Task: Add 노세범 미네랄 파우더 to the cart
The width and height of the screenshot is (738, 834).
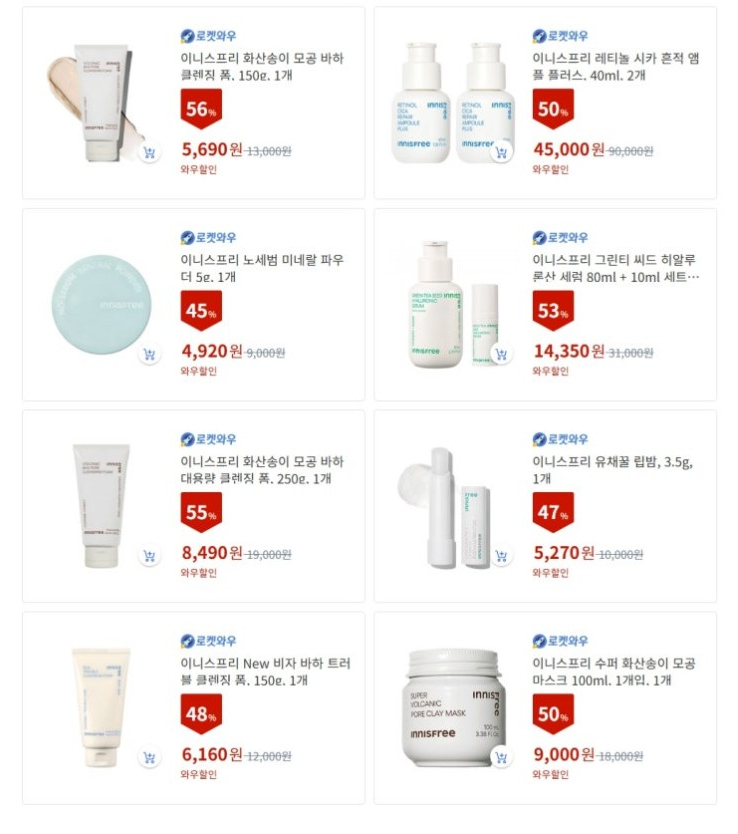Action: [149, 354]
